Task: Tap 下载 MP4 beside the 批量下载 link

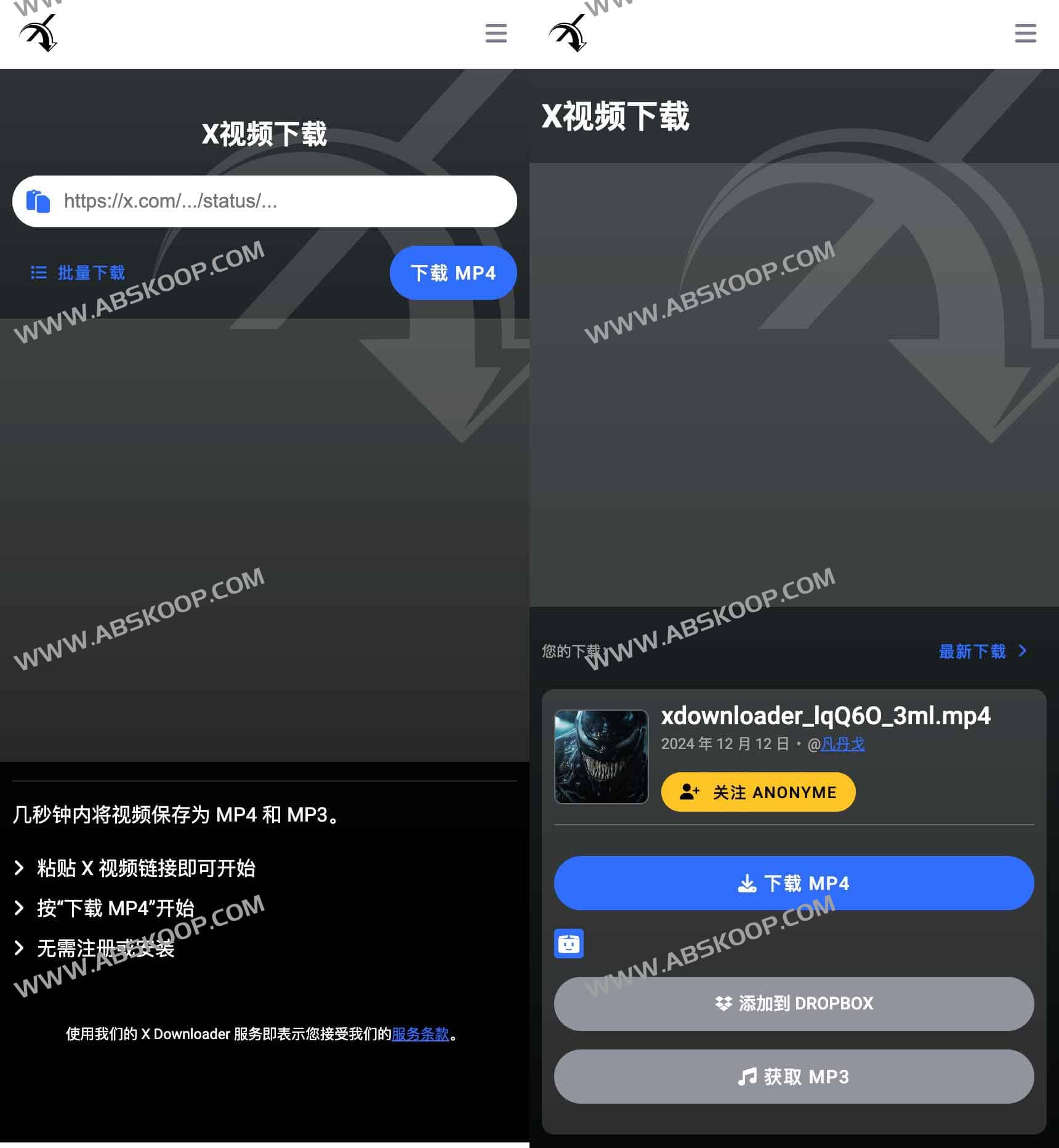Action: tap(453, 273)
